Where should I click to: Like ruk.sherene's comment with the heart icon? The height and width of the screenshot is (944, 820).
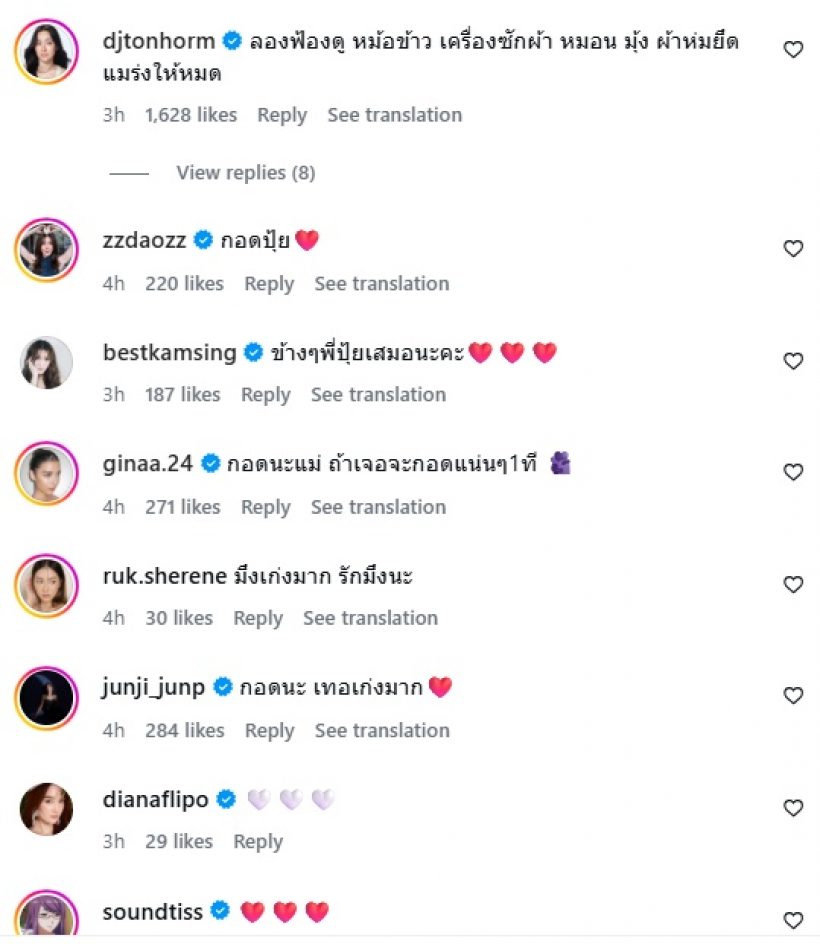click(x=794, y=584)
